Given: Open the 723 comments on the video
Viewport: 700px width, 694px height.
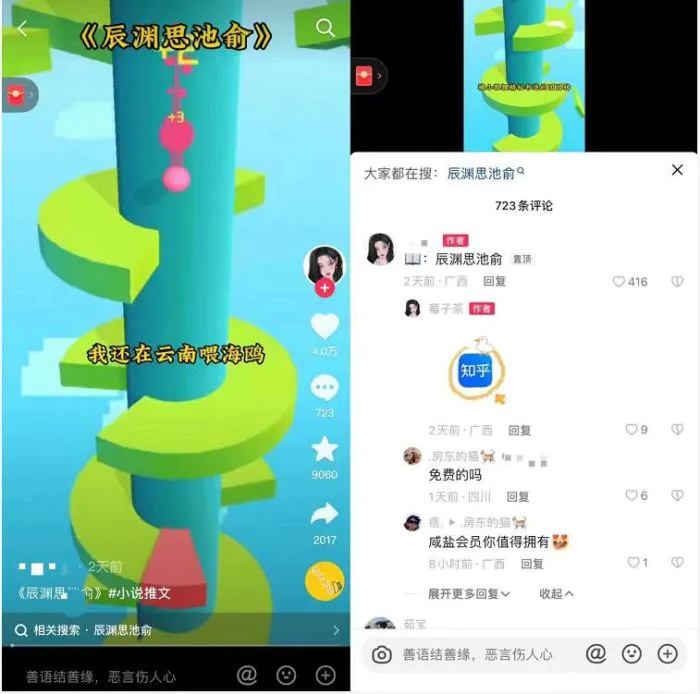Looking at the screenshot, I should point(325,388).
